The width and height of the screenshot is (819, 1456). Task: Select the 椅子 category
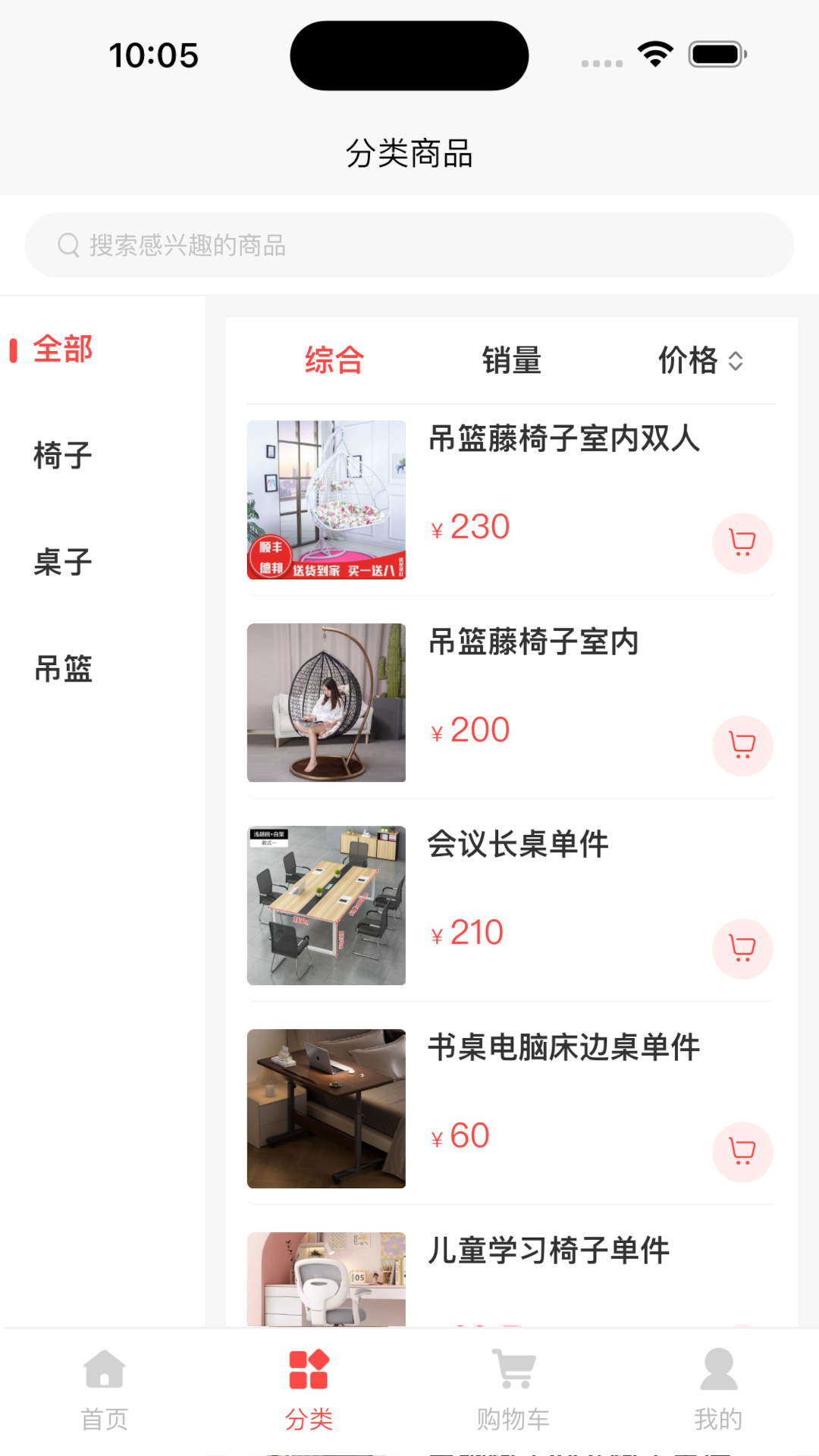coord(63,456)
